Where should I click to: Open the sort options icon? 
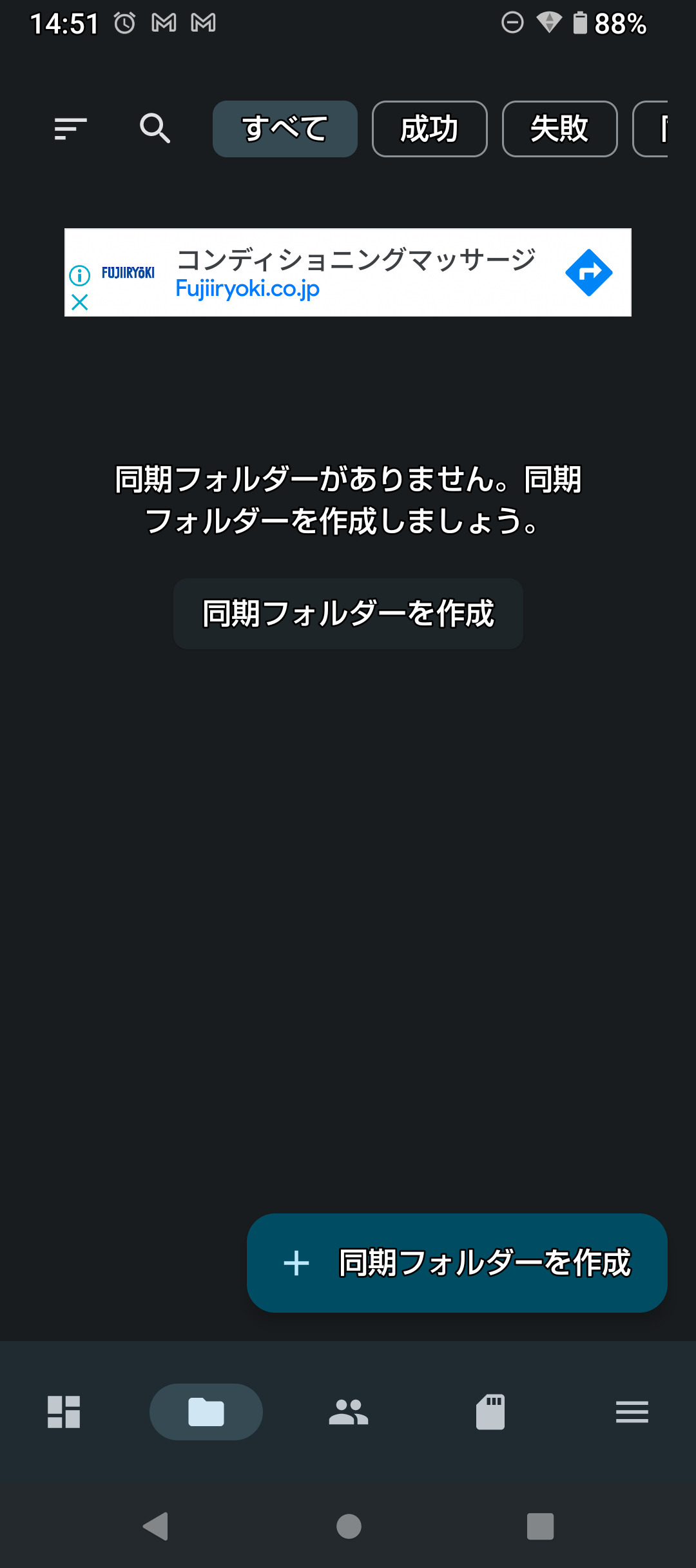[70, 128]
